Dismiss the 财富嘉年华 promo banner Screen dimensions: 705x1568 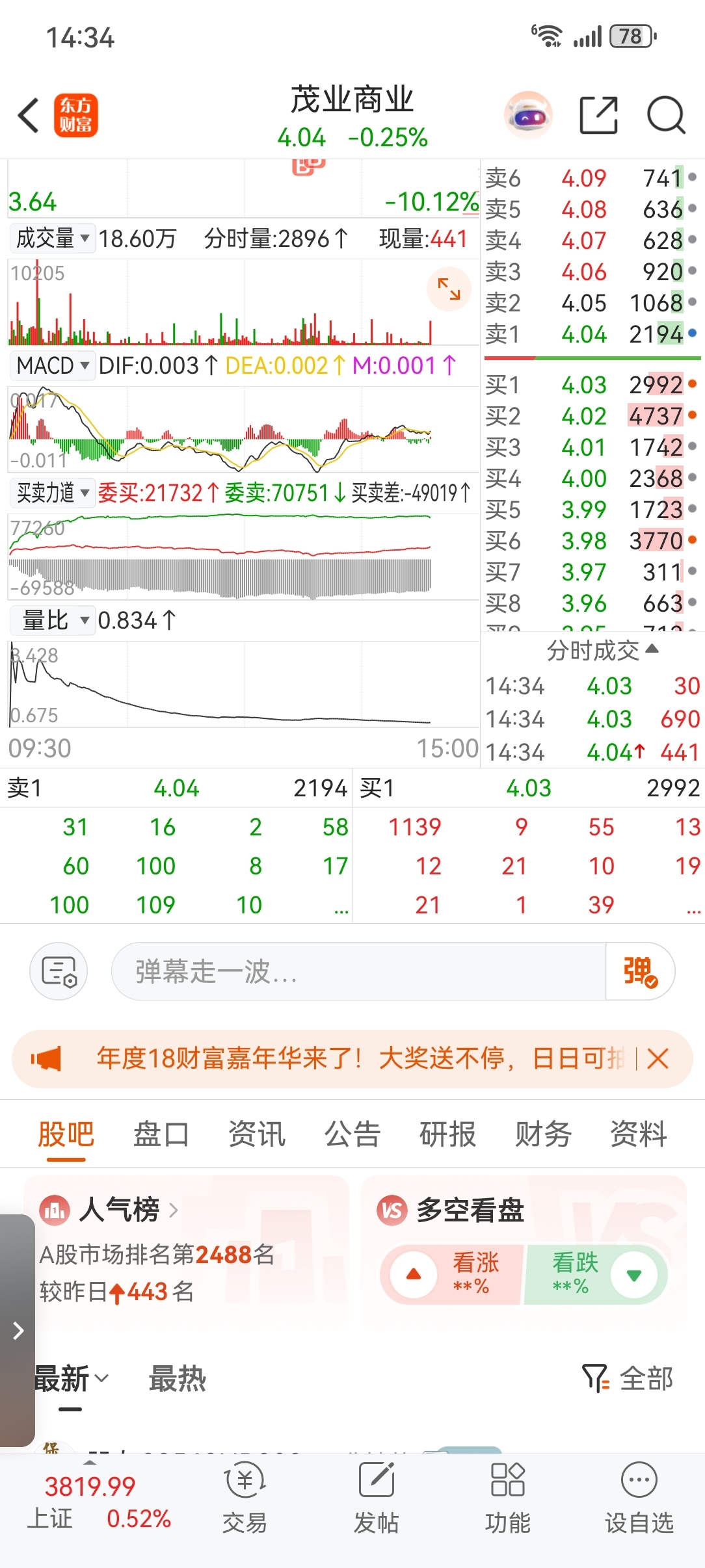pos(658,1059)
